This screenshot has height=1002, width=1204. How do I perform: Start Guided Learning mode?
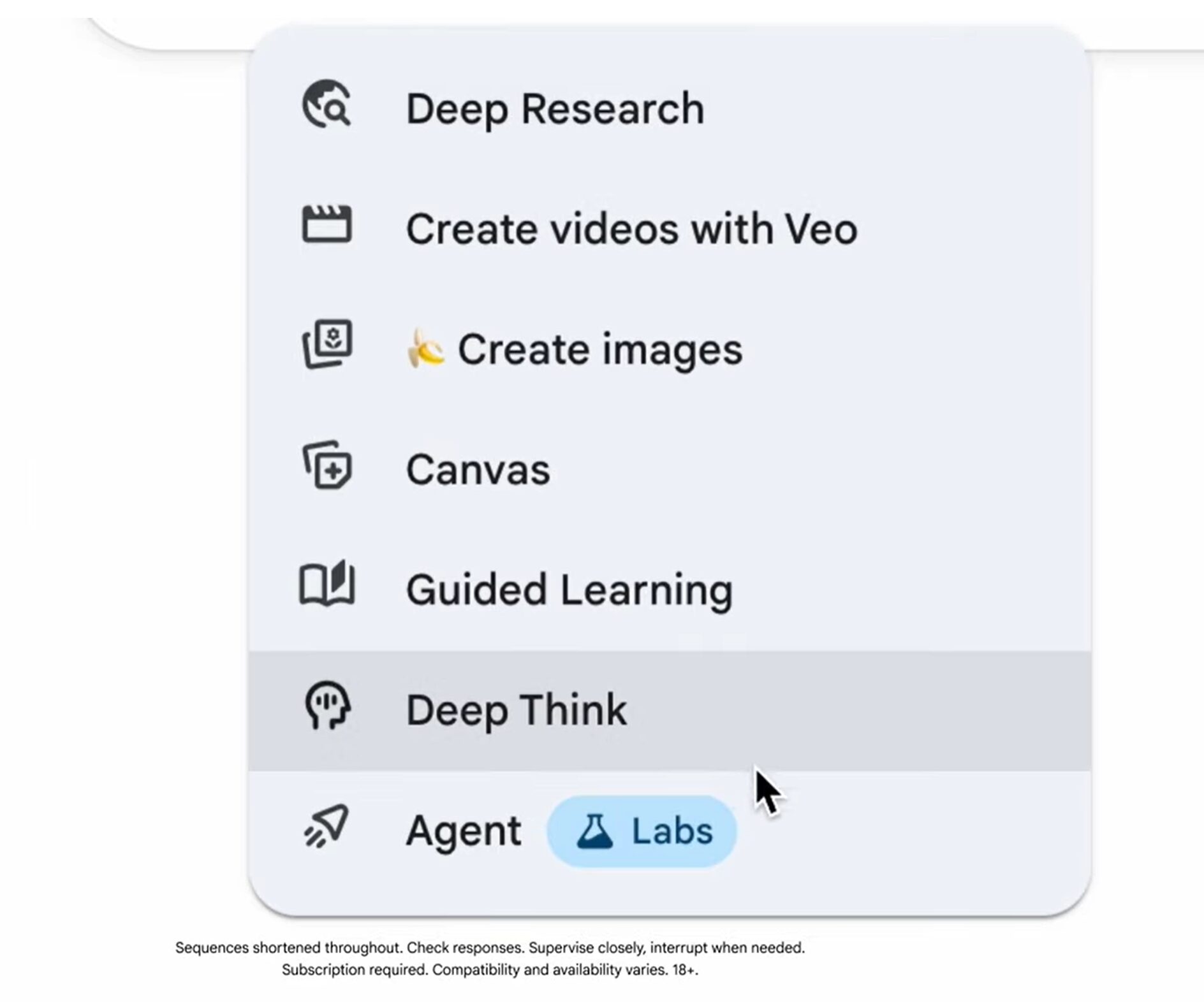pos(569,590)
